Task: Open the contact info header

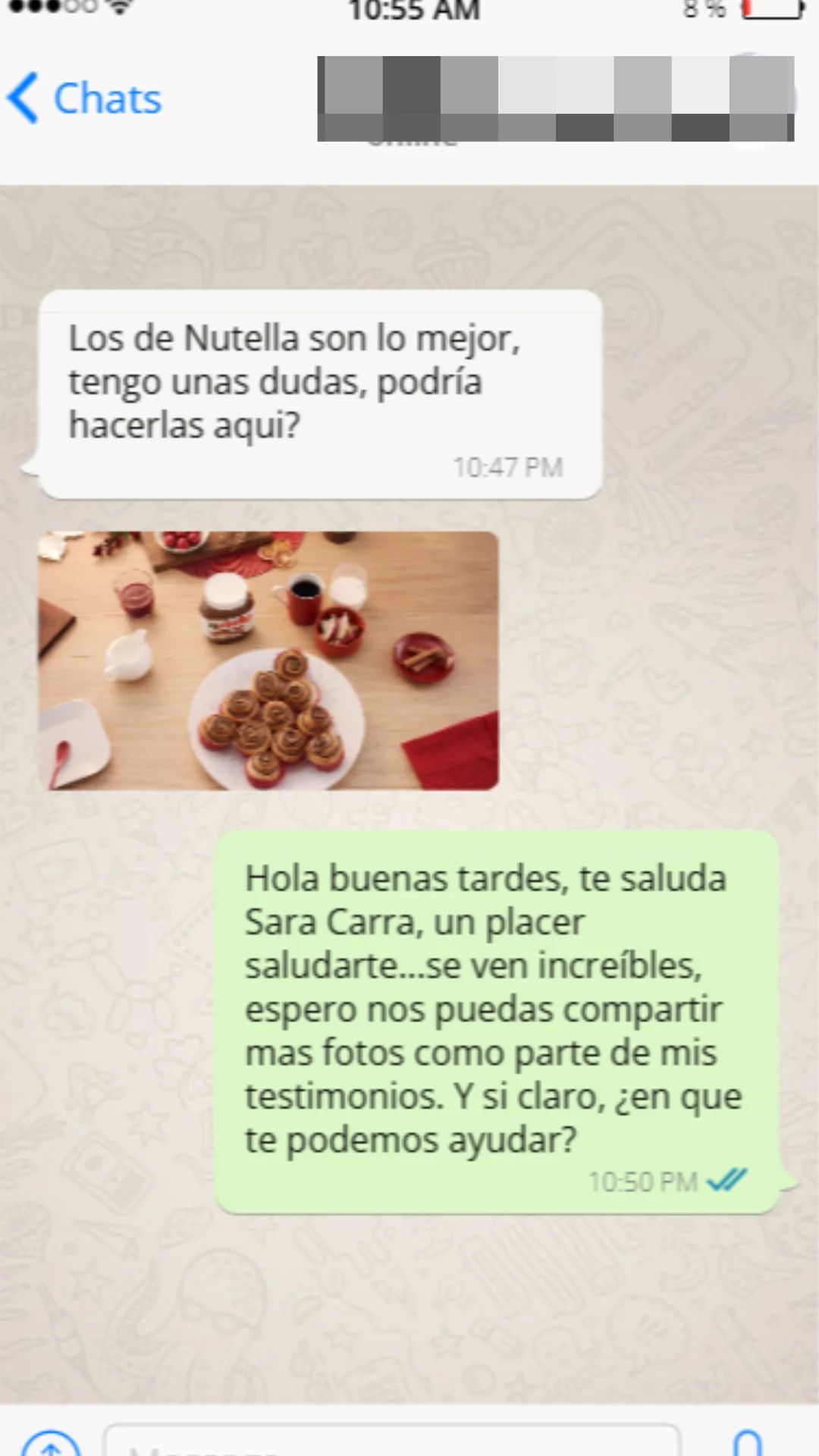Action: [x=555, y=99]
